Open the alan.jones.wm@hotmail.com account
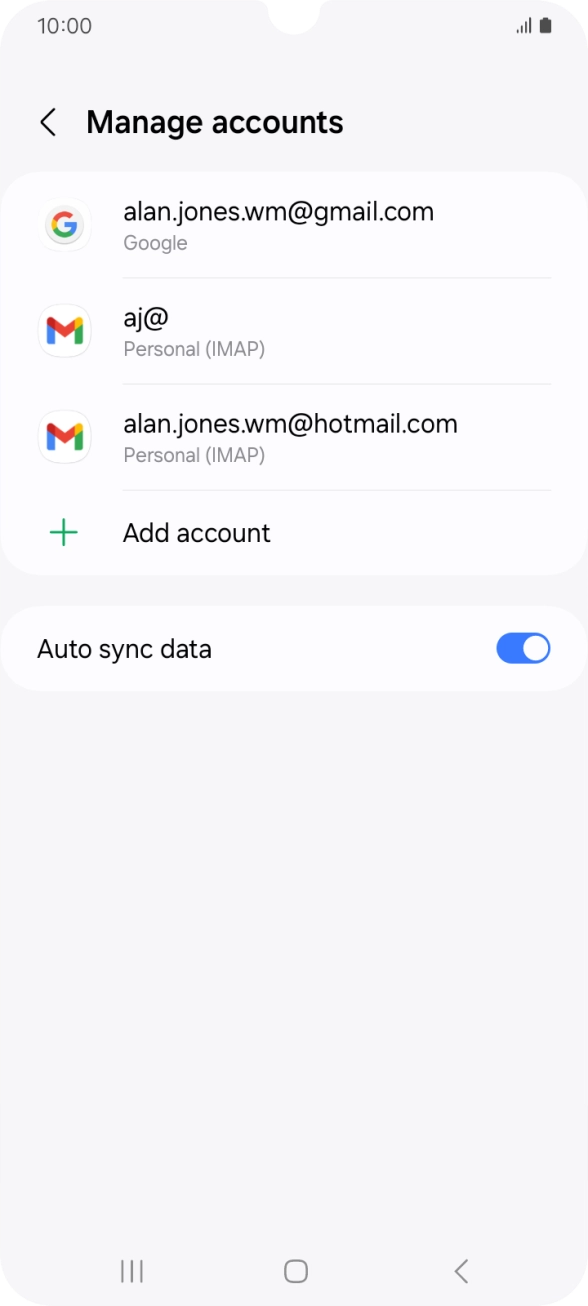This screenshot has width=588, height=1306. click(294, 437)
